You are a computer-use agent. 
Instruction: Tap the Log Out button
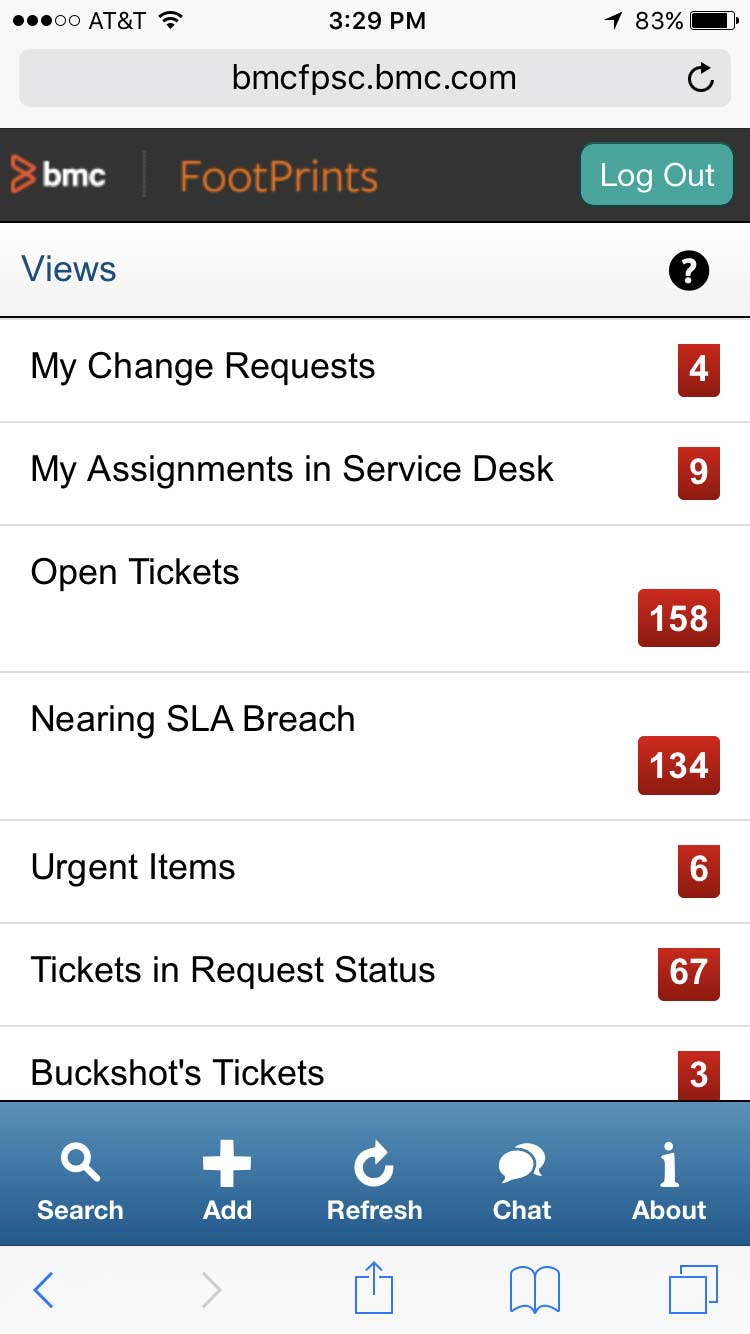657,175
